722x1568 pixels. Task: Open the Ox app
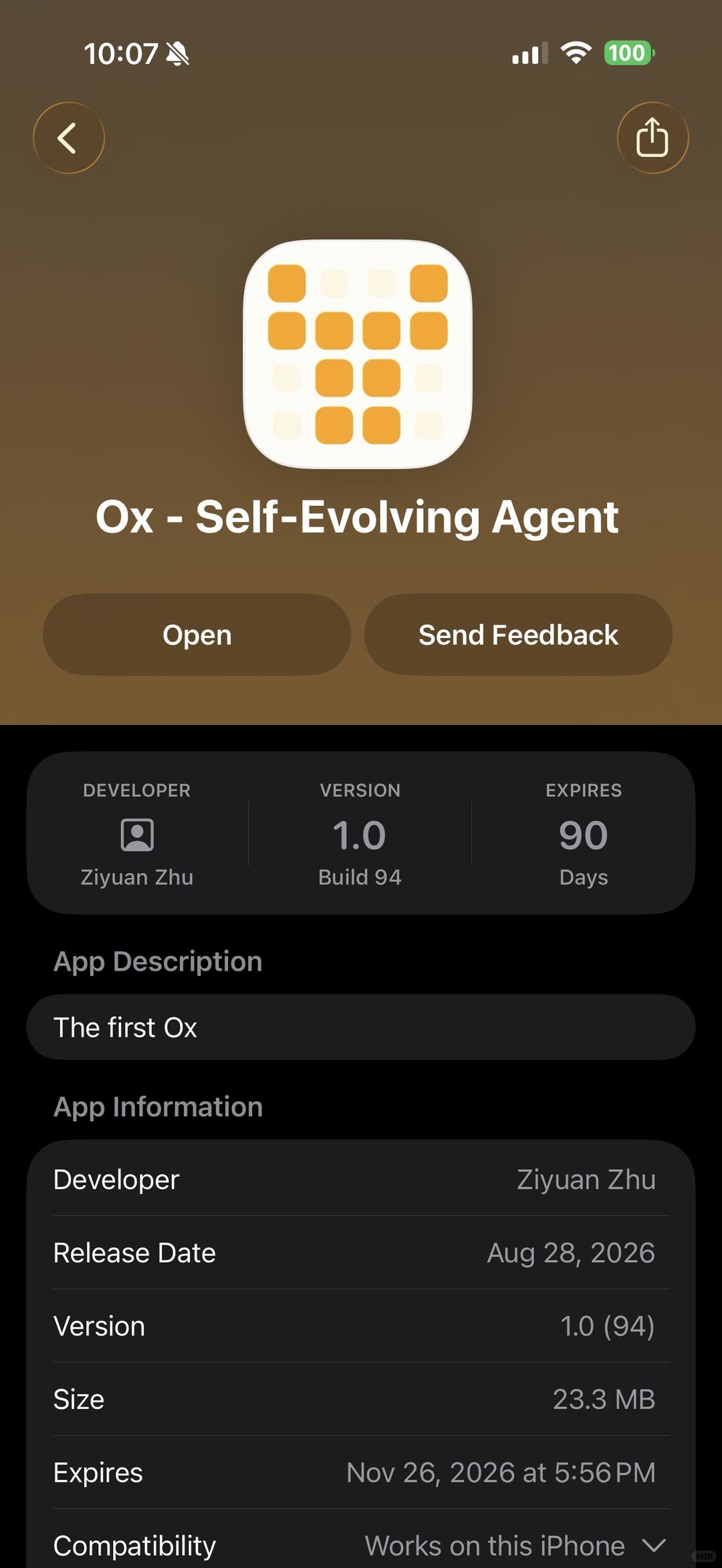(197, 635)
